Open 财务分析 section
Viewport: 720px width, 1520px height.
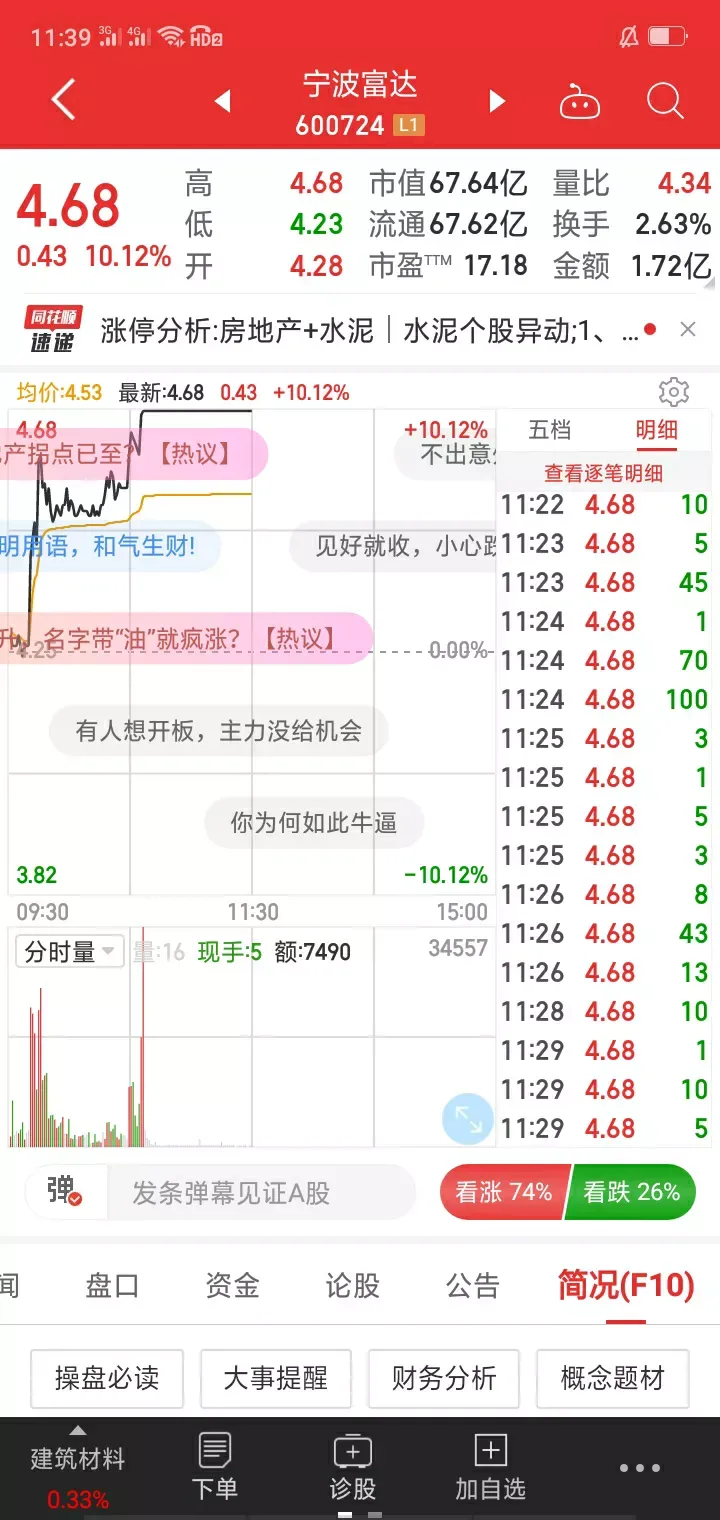click(x=444, y=1378)
